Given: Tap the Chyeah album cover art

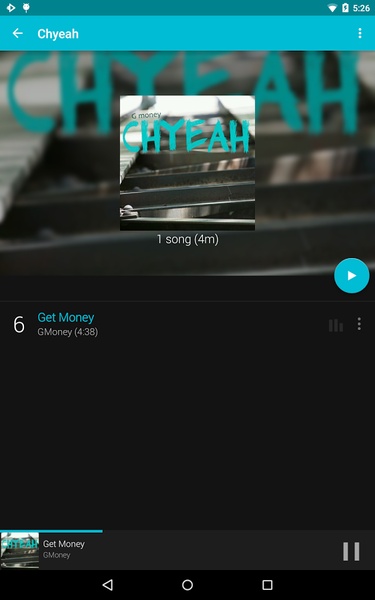Looking at the screenshot, I should coord(188,163).
